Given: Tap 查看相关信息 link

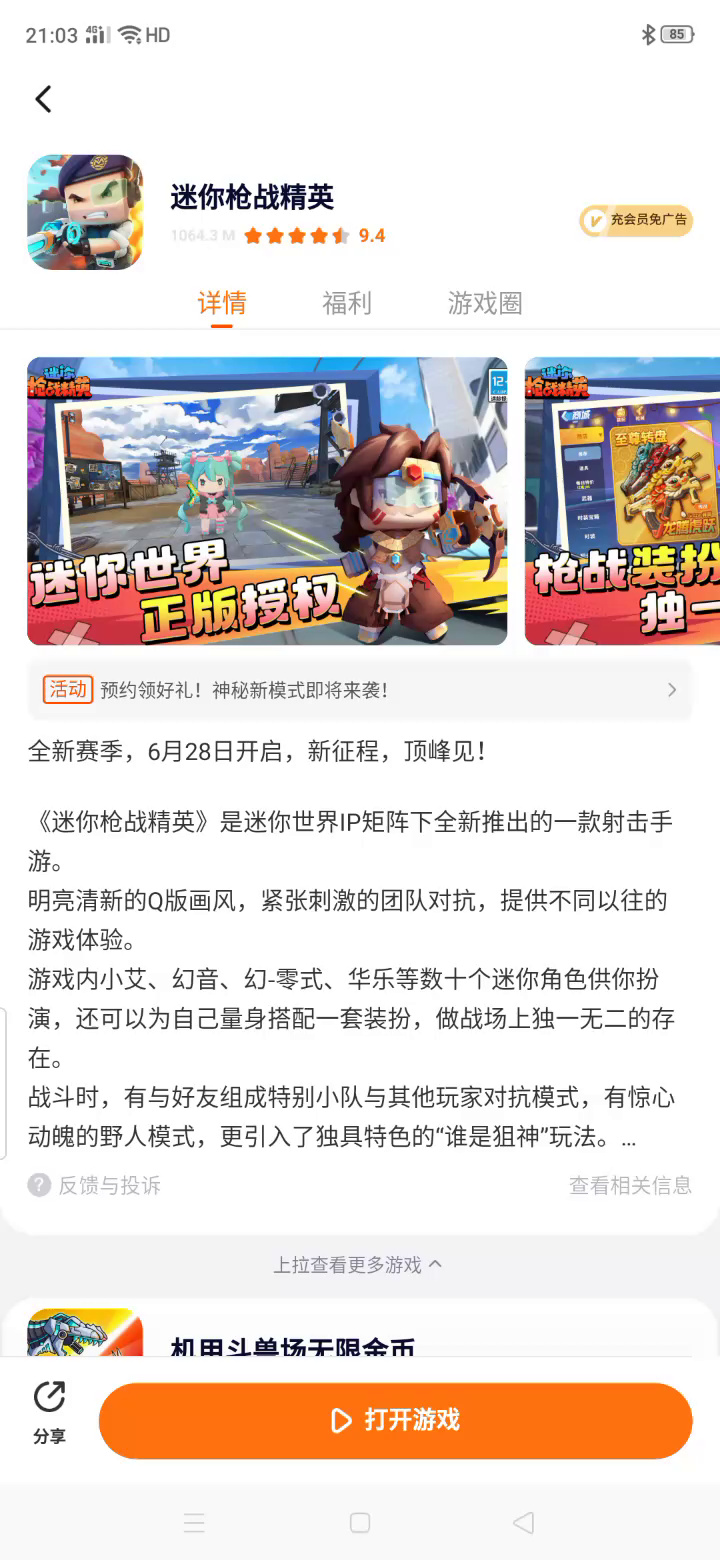Looking at the screenshot, I should coord(630,1186).
